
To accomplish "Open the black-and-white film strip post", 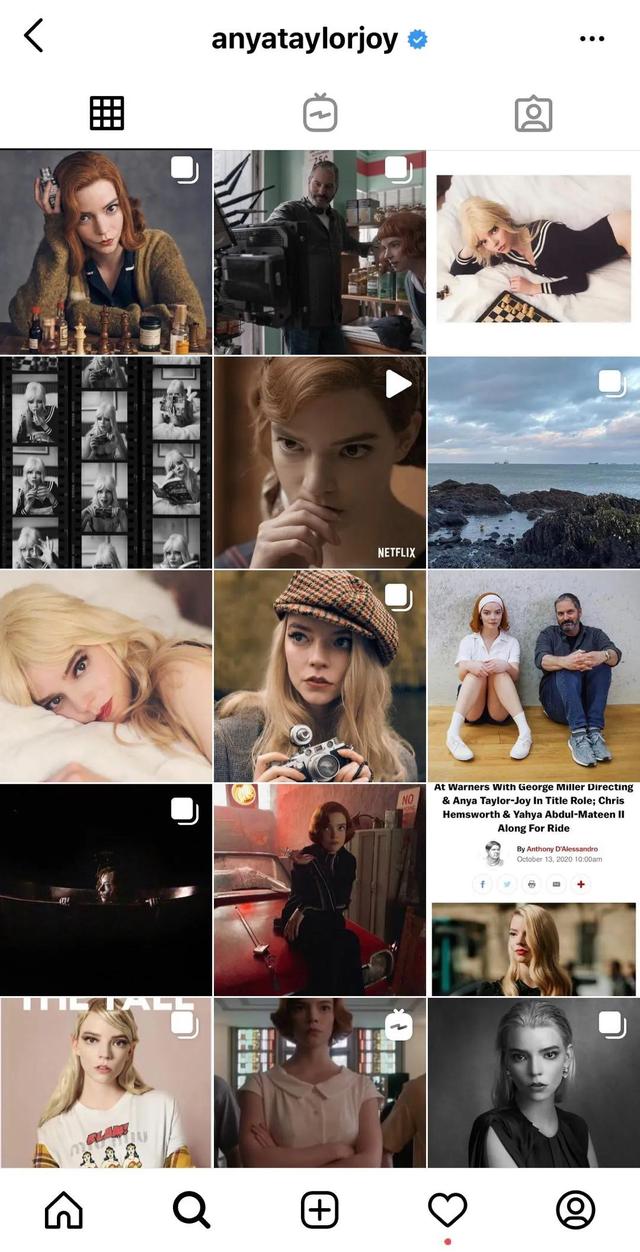I will click(x=106, y=463).
